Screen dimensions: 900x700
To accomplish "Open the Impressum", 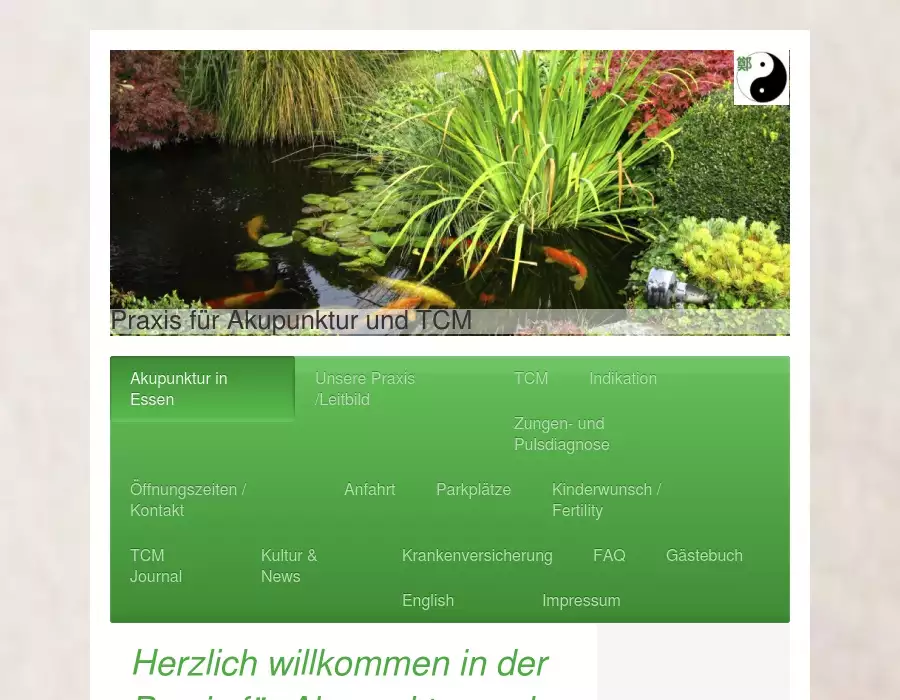I will click(x=581, y=601).
